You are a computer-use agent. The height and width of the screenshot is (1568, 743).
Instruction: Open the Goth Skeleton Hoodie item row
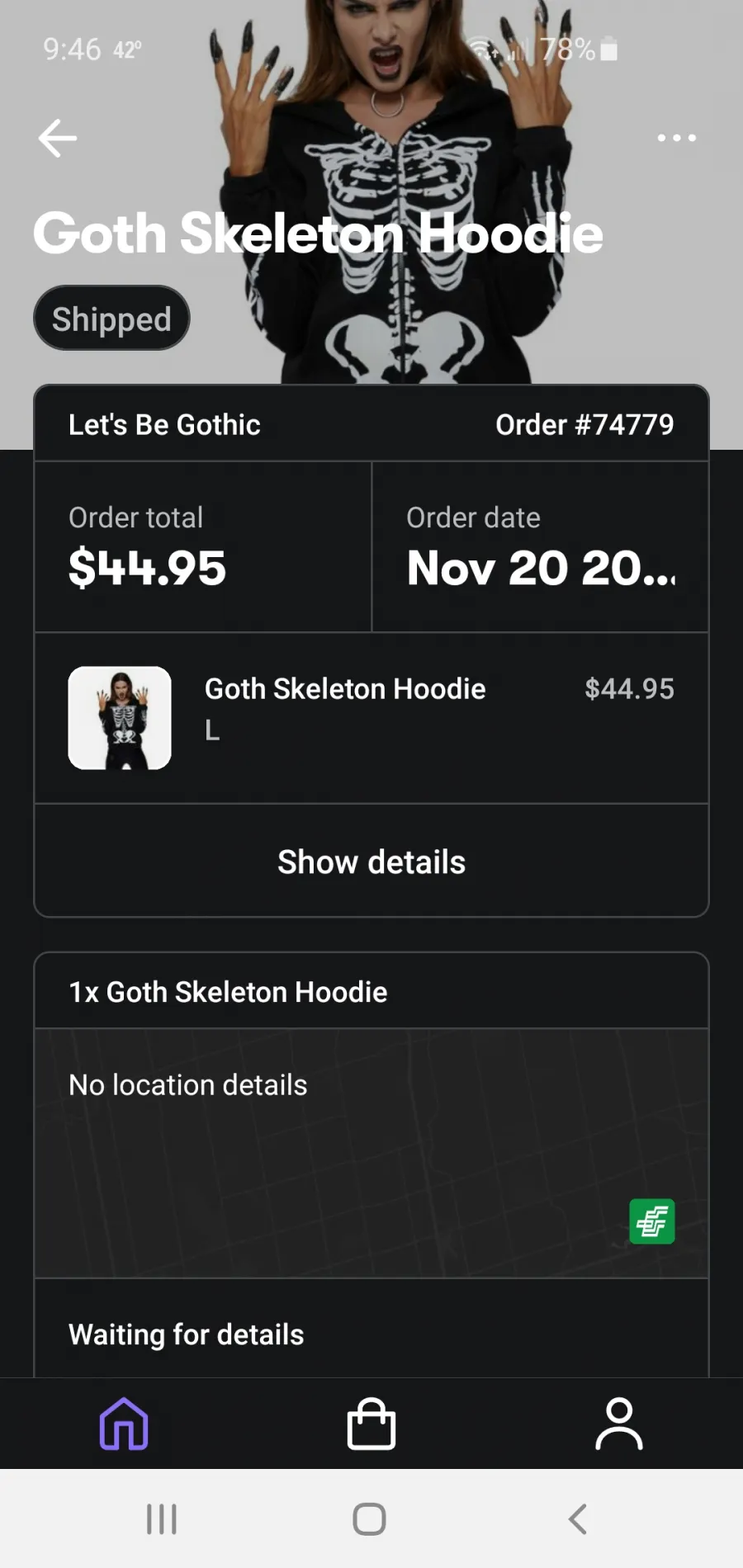pyautogui.click(x=371, y=718)
